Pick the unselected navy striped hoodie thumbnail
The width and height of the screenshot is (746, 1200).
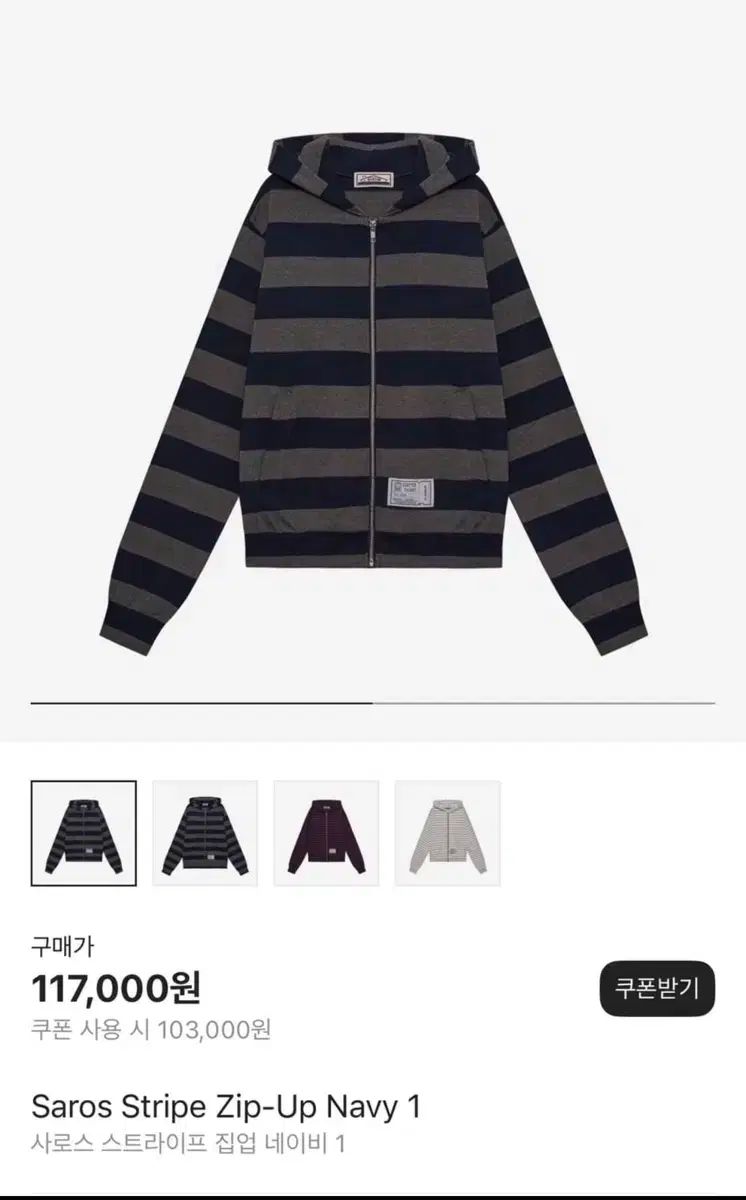205,833
